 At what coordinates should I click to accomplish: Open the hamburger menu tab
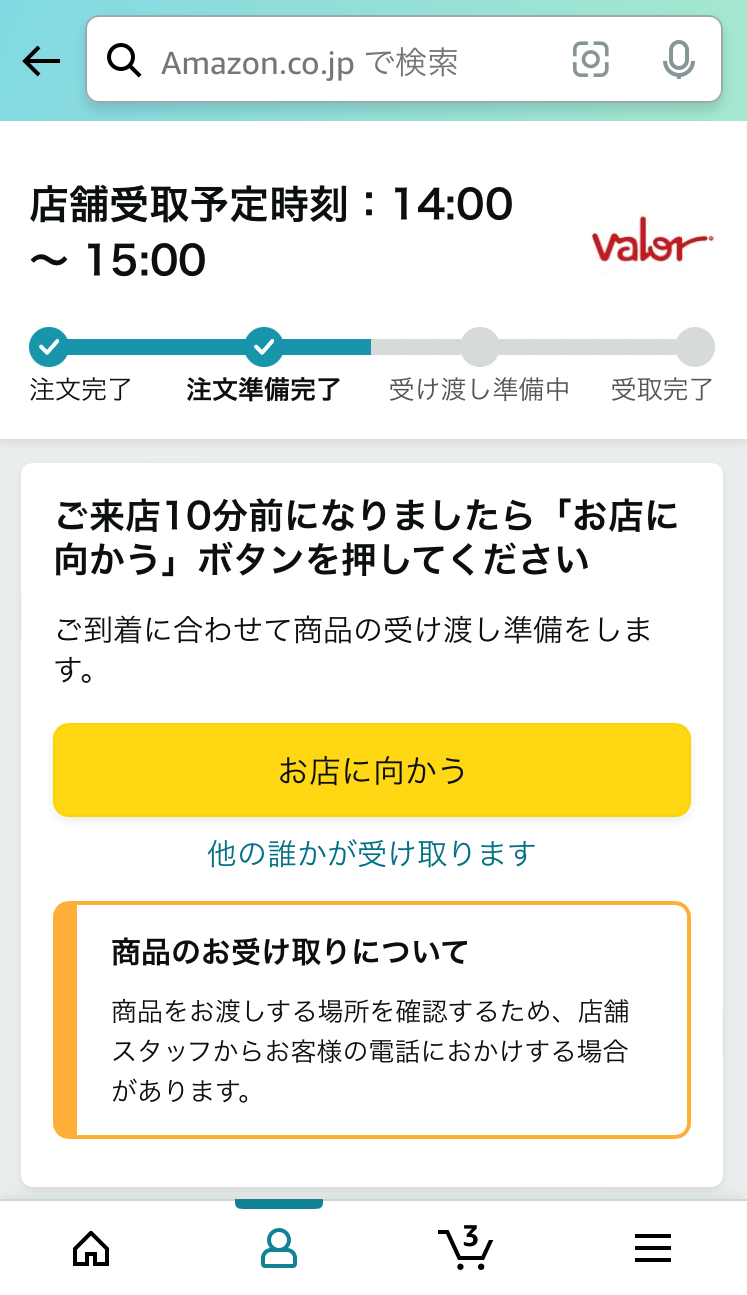coord(653,1247)
